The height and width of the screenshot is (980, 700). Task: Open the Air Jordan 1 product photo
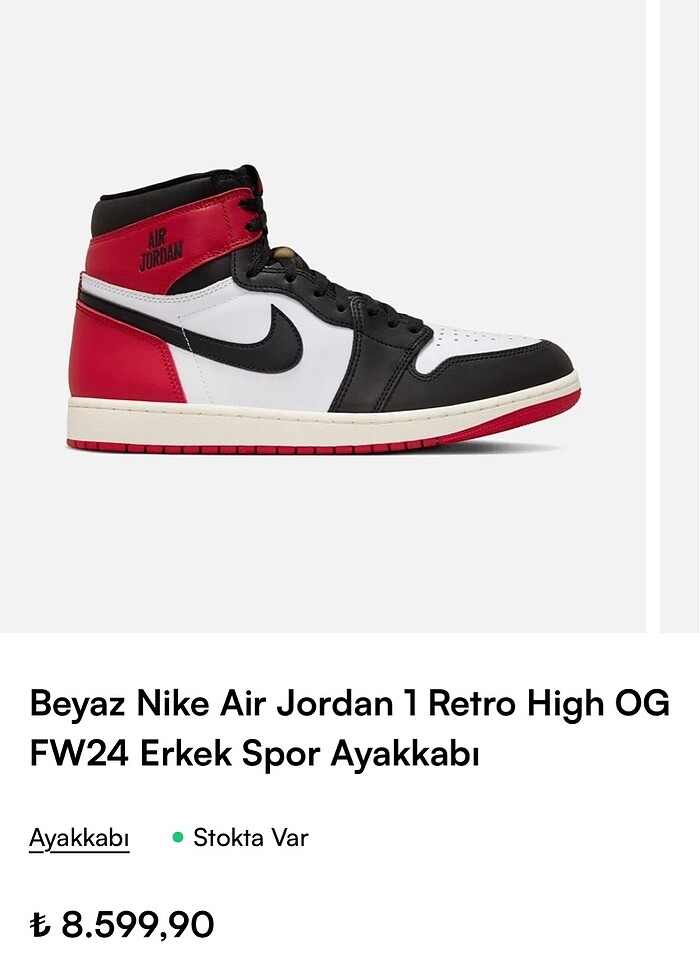tap(324, 316)
